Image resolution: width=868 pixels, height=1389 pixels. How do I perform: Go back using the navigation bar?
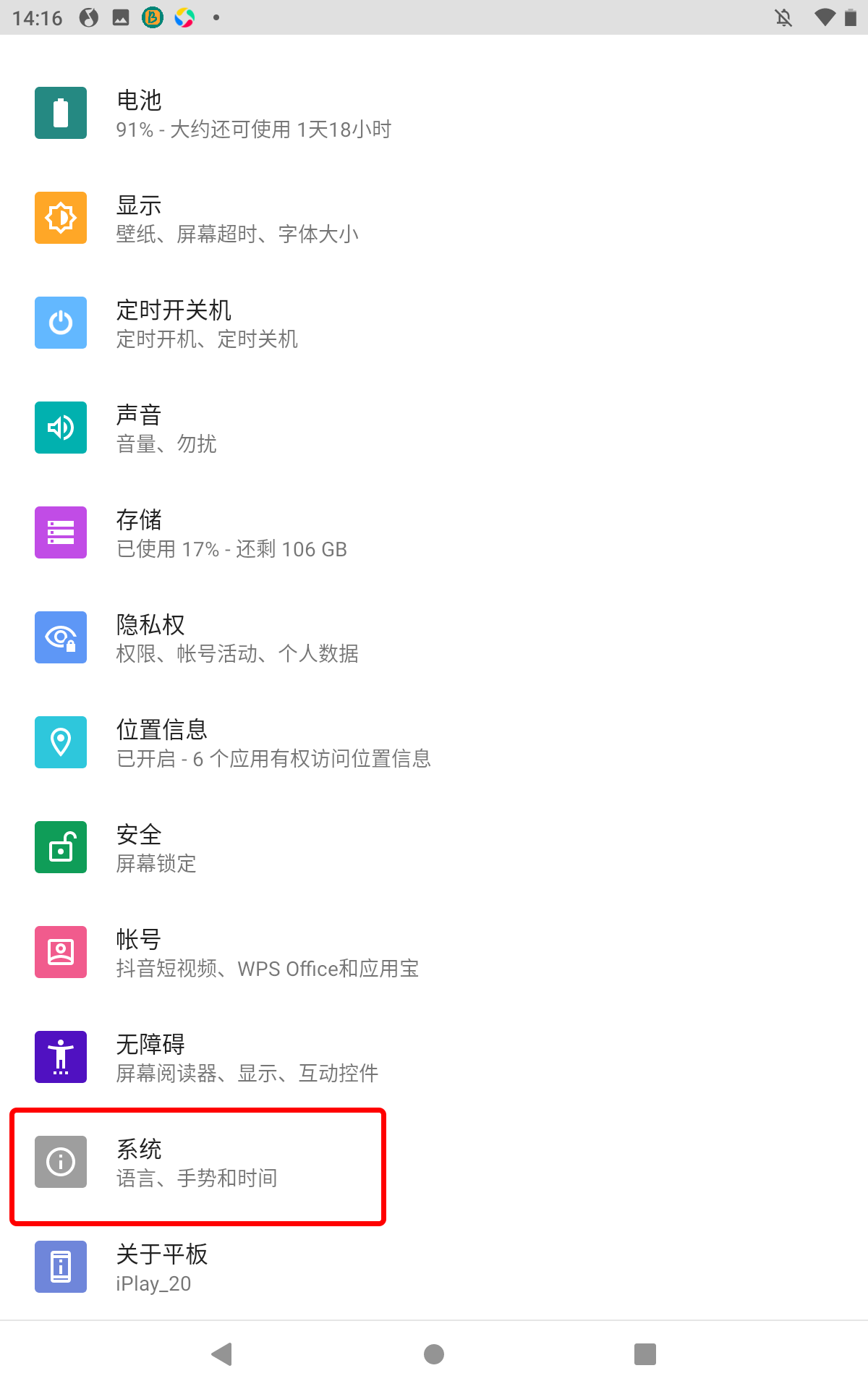(221, 1354)
